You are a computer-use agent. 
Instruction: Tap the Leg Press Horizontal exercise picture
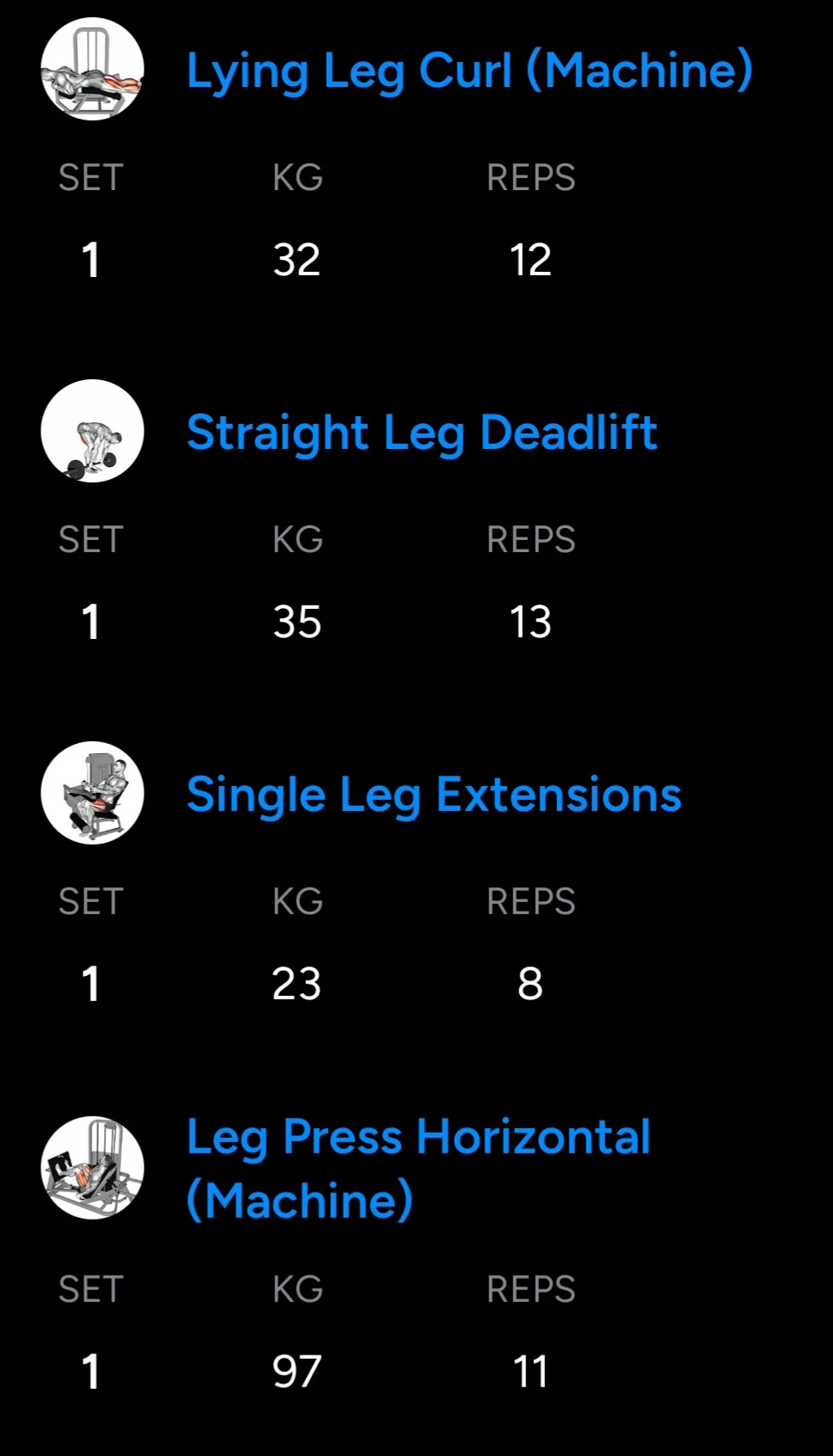pyautogui.click(x=92, y=1168)
